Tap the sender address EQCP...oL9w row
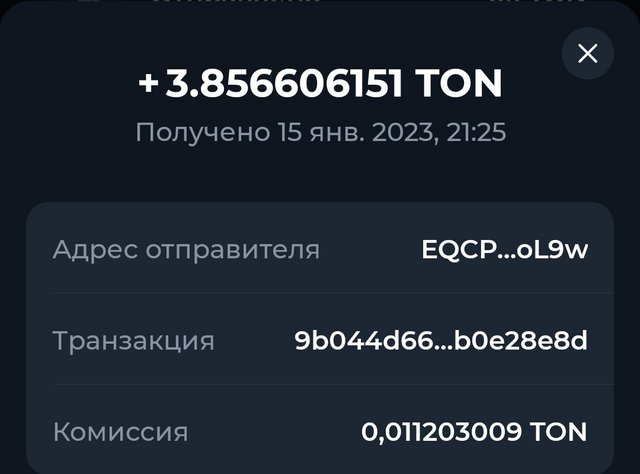 (320, 249)
